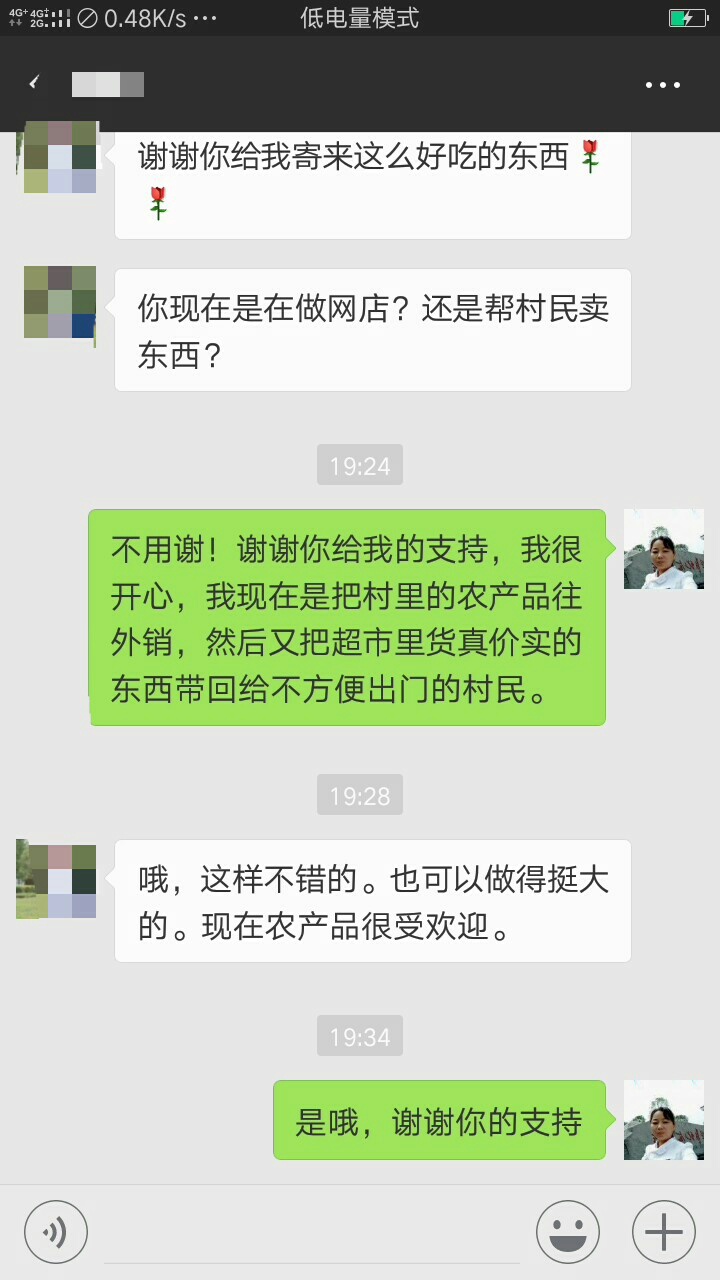Switch to voice message input
This screenshot has height=1280, width=720.
(56, 1232)
